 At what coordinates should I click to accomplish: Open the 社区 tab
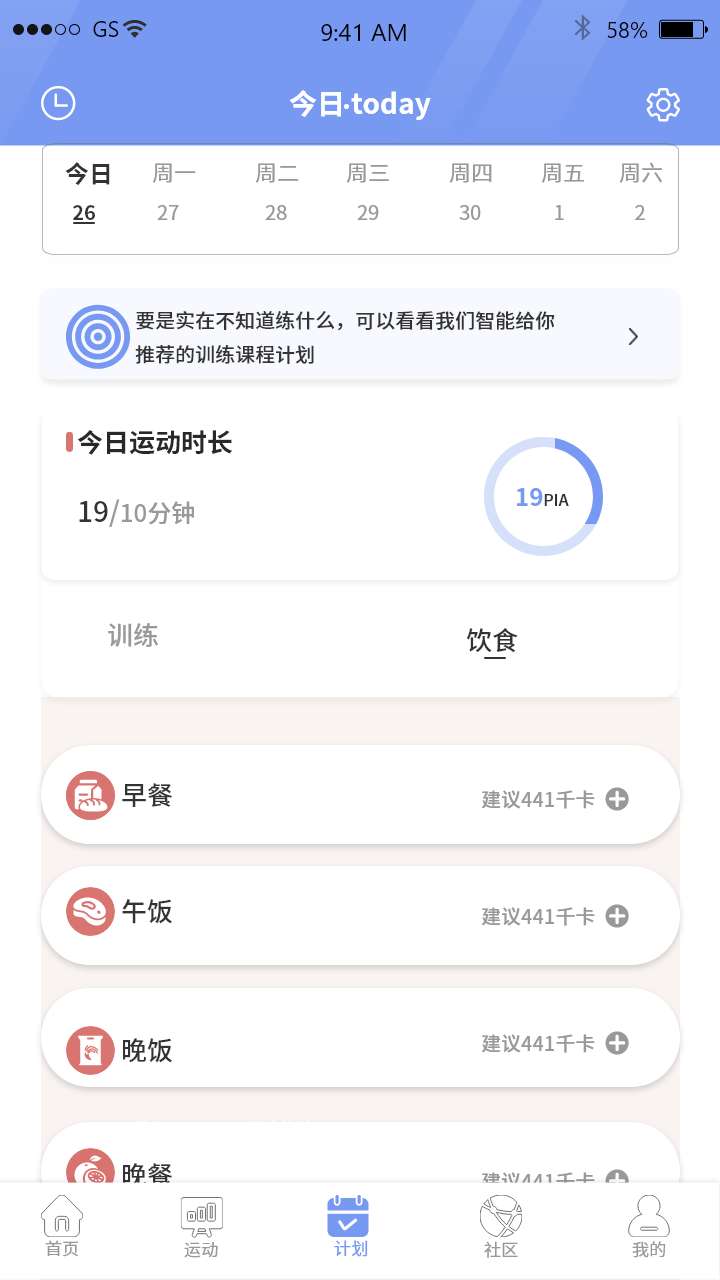[501, 1227]
